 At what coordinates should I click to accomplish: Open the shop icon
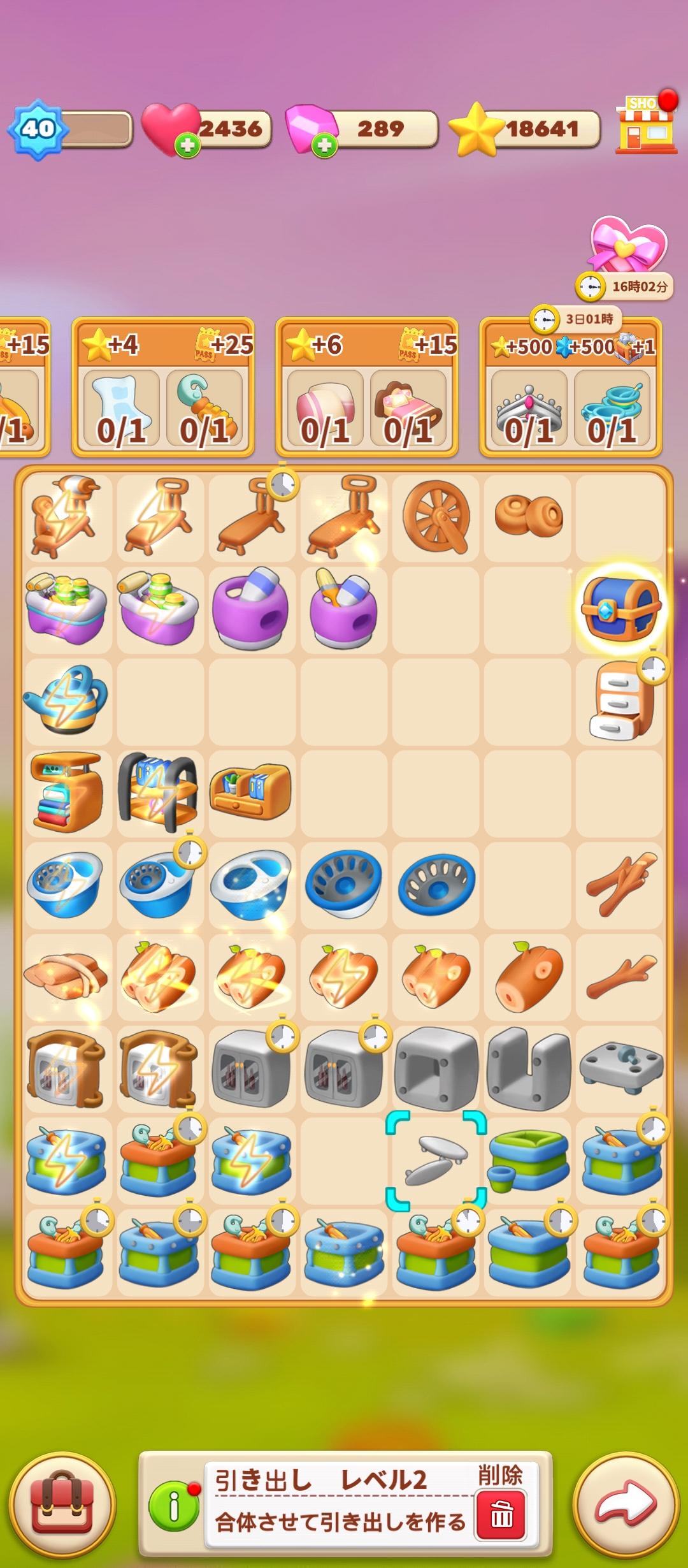pyautogui.click(x=645, y=127)
